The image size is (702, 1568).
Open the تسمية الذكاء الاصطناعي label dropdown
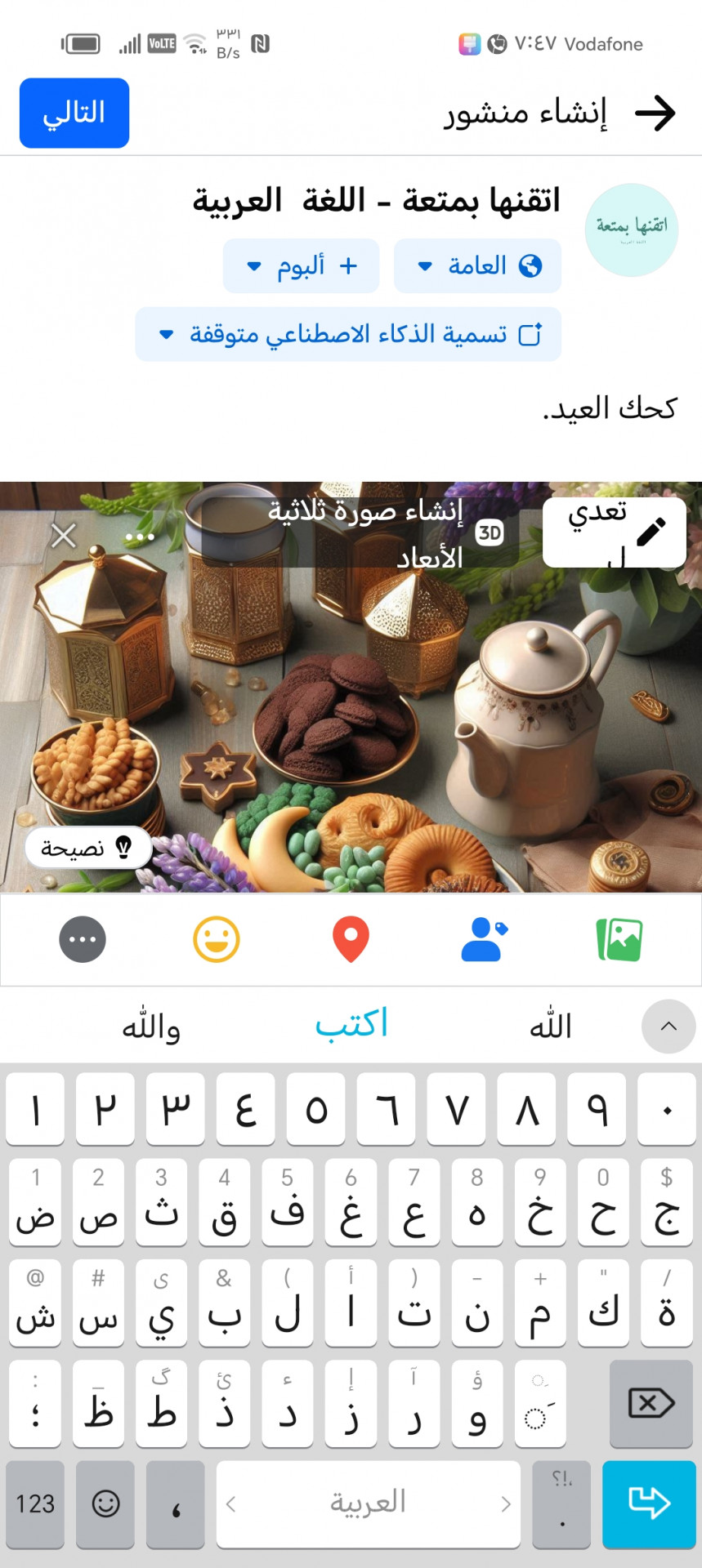(x=348, y=334)
